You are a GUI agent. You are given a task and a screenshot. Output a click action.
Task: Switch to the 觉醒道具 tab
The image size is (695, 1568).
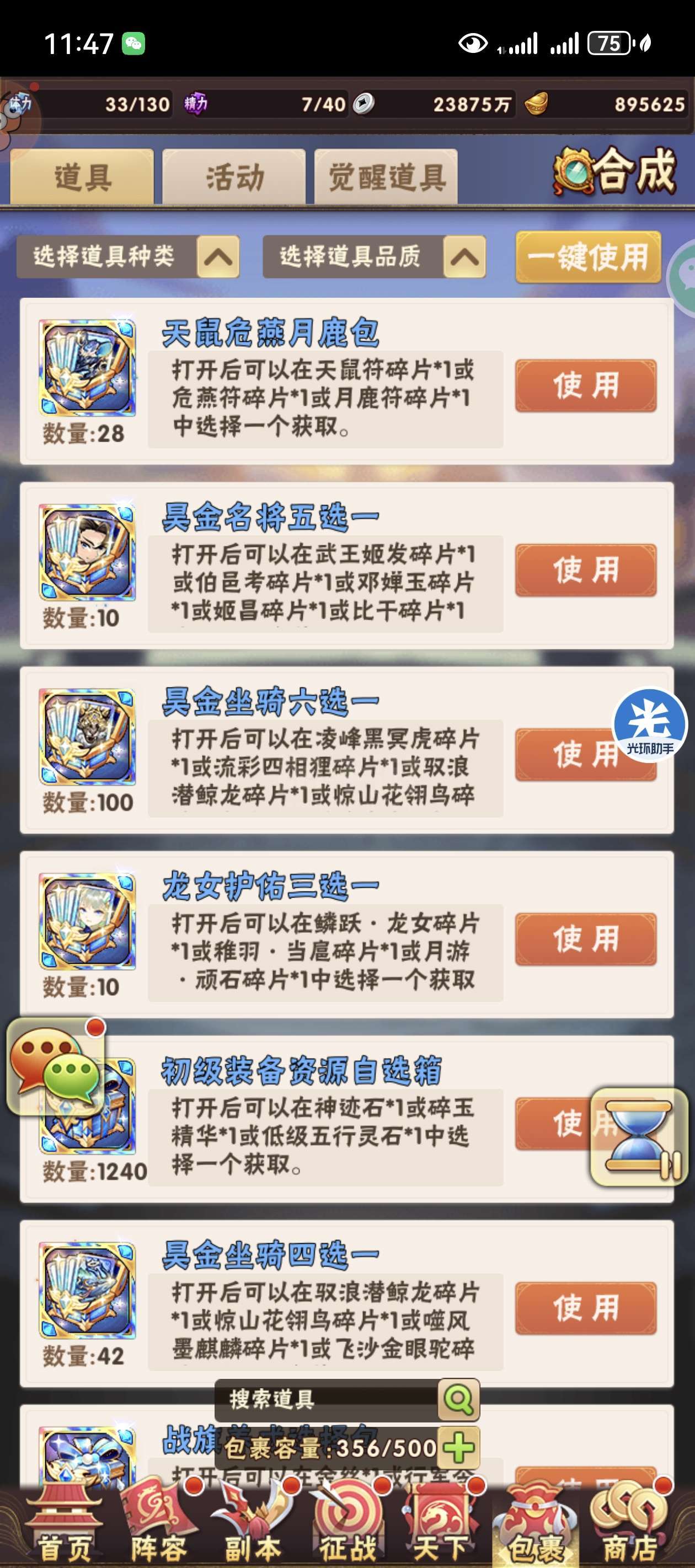[x=386, y=176]
